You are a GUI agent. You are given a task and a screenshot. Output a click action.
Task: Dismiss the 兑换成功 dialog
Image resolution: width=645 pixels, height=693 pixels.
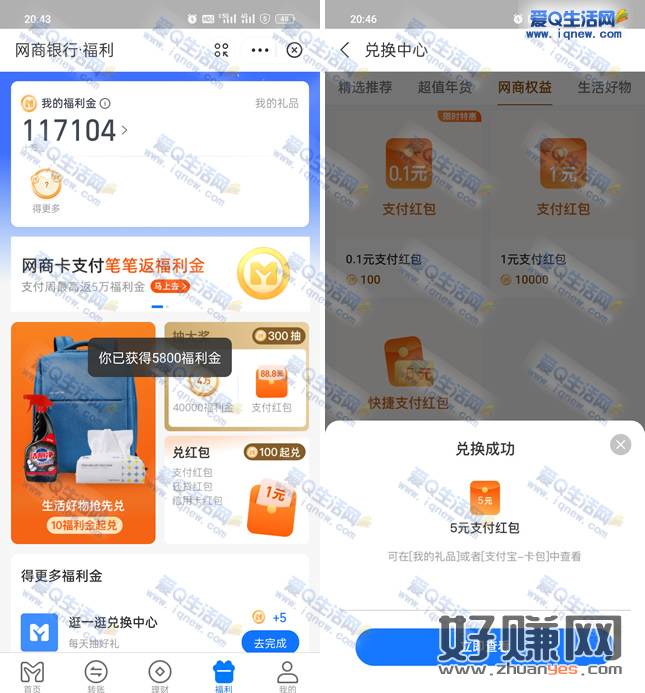pyautogui.click(x=621, y=444)
